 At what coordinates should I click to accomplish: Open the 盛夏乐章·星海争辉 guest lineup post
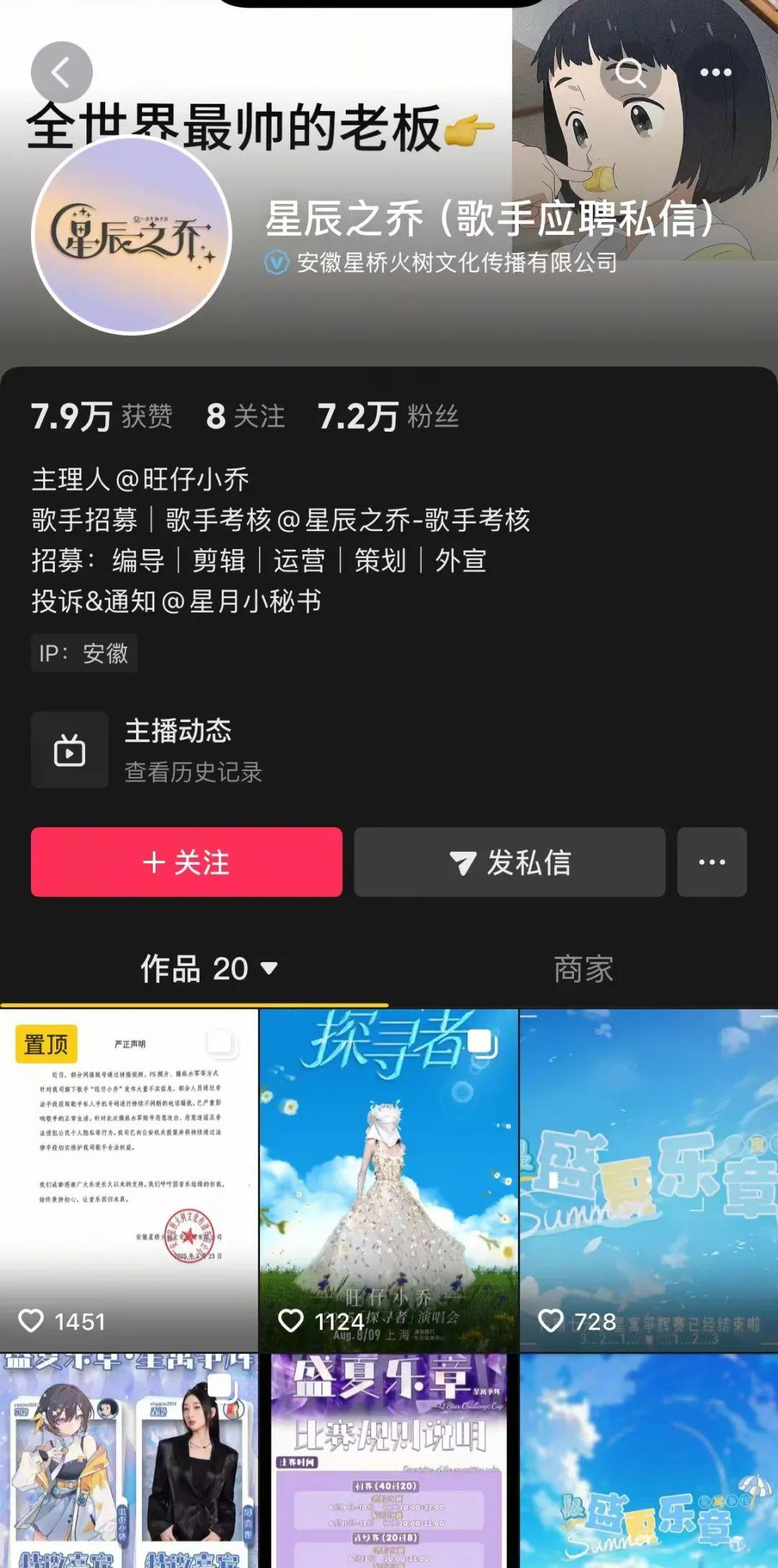tap(129, 1463)
